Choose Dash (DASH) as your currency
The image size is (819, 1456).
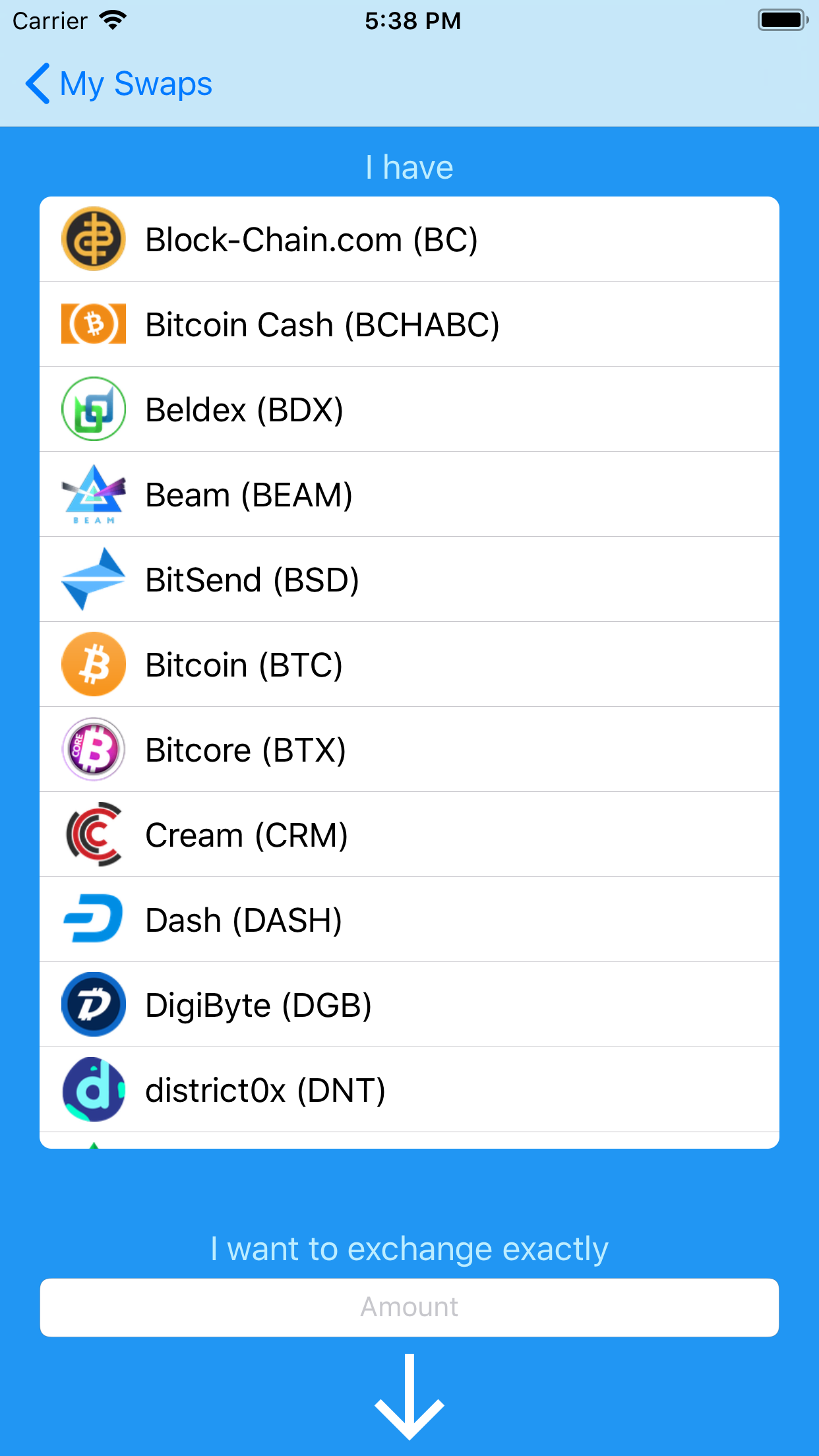click(x=409, y=919)
